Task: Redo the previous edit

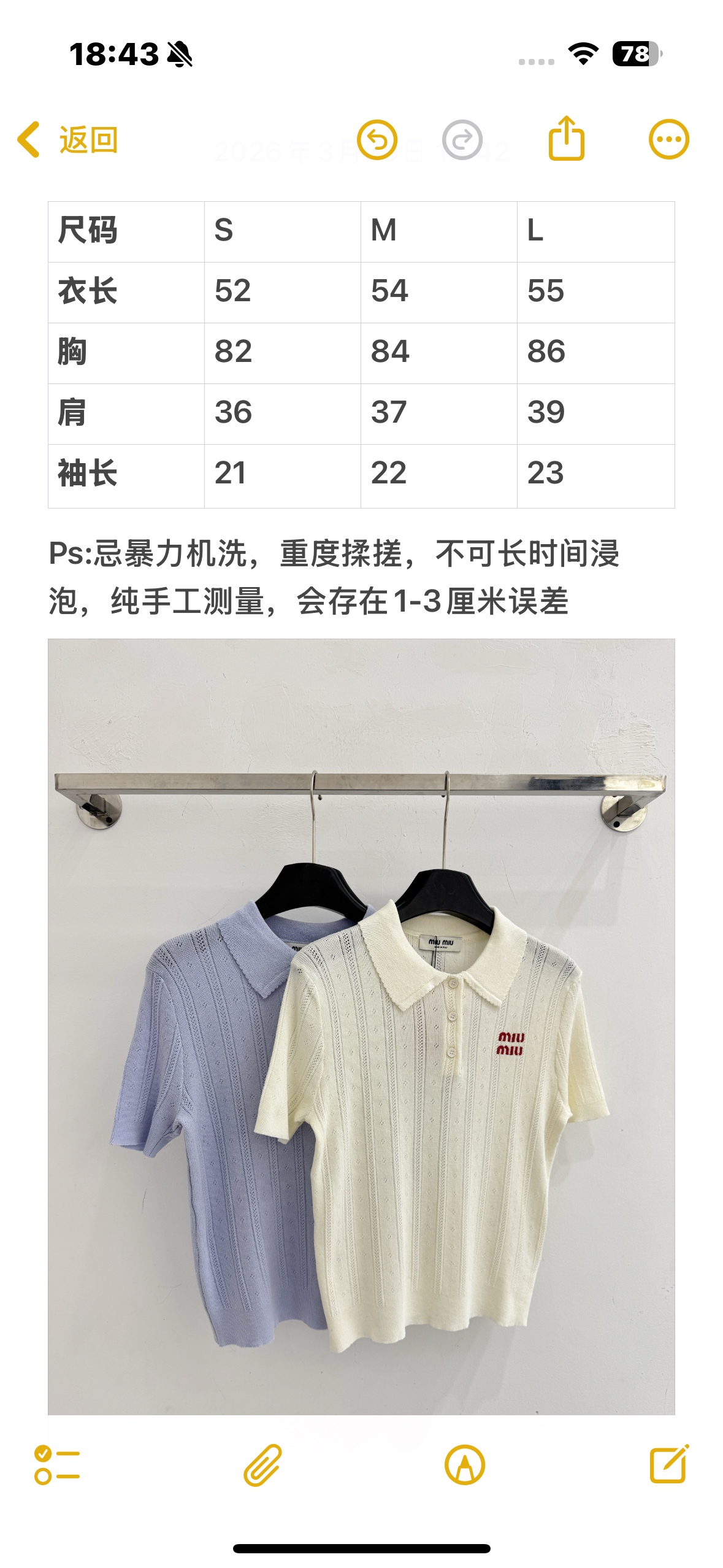Action: point(462,140)
